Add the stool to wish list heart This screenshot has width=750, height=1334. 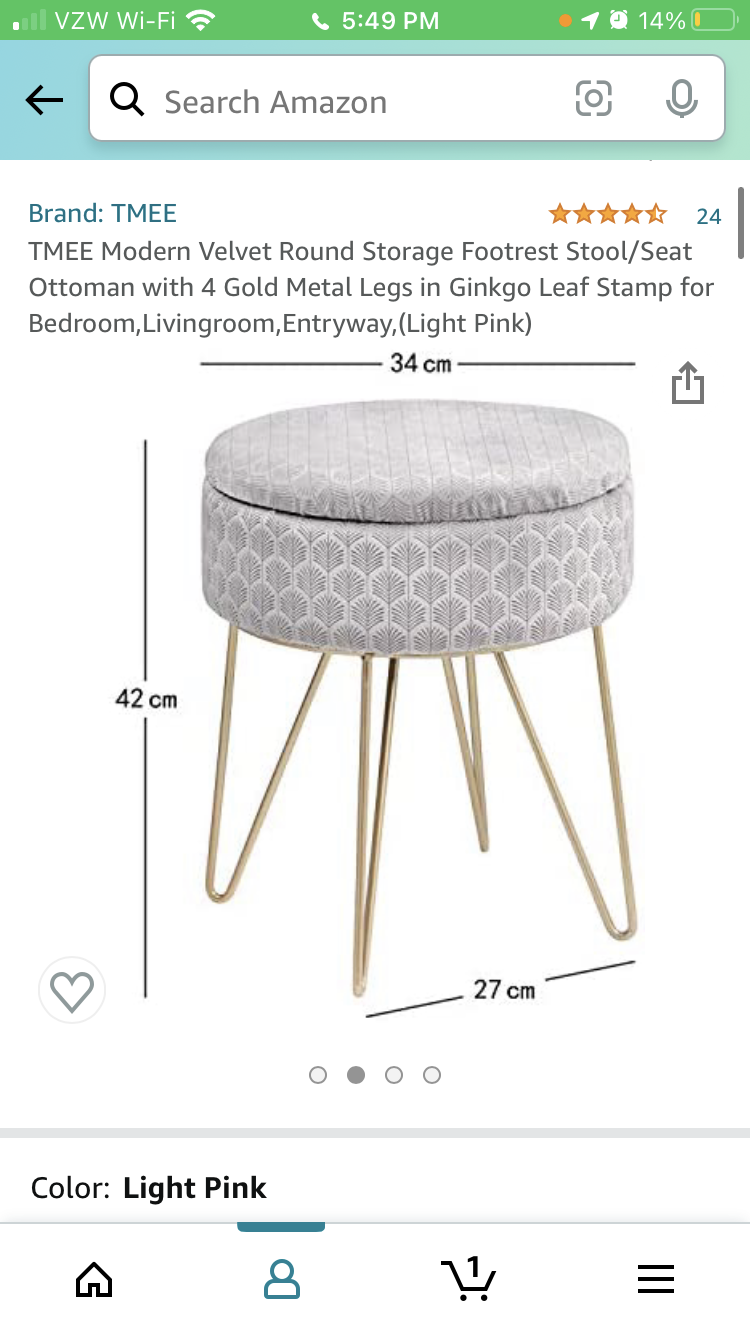coord(72,991)
